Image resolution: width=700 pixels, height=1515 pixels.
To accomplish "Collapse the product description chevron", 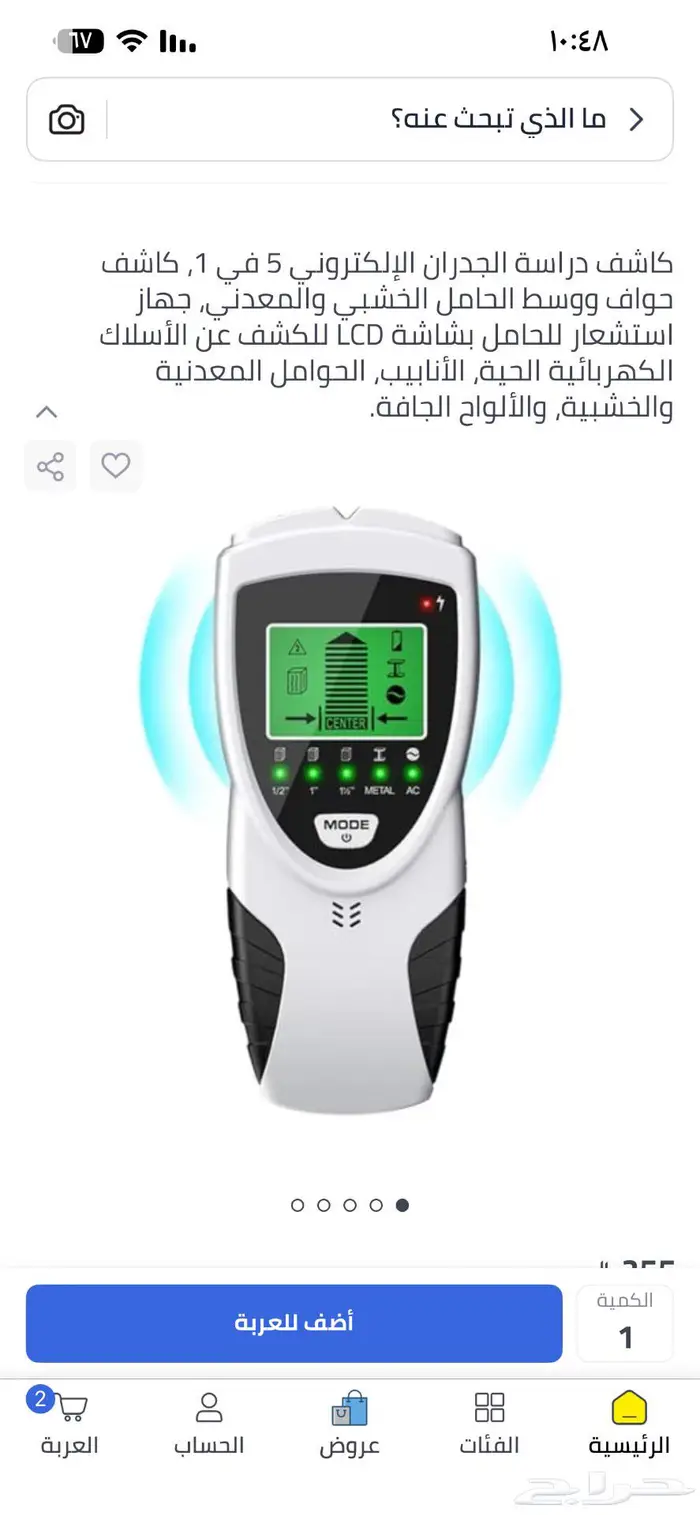I will click(x=46, y=412).
